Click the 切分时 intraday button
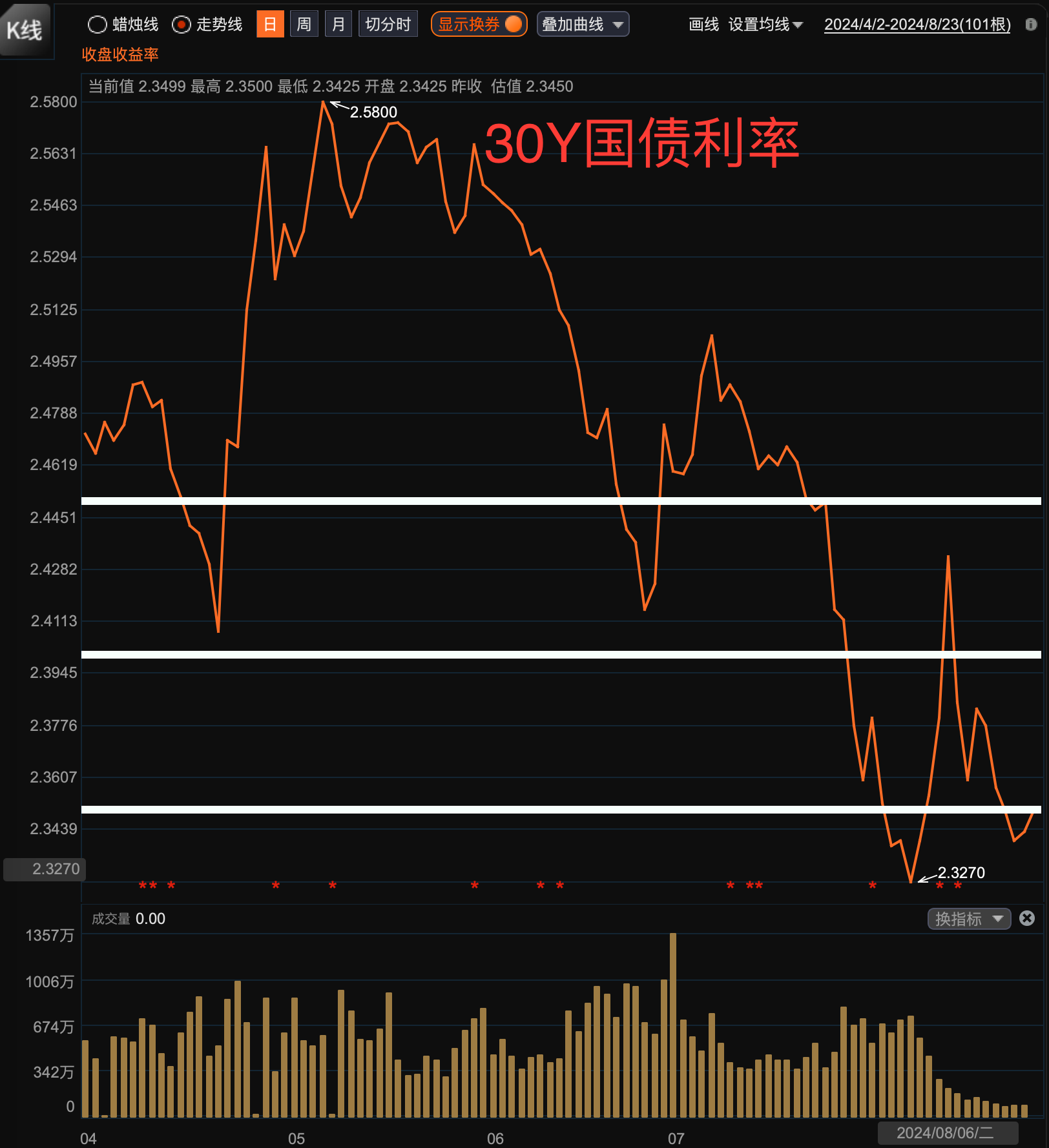 (x=388, y=23)
